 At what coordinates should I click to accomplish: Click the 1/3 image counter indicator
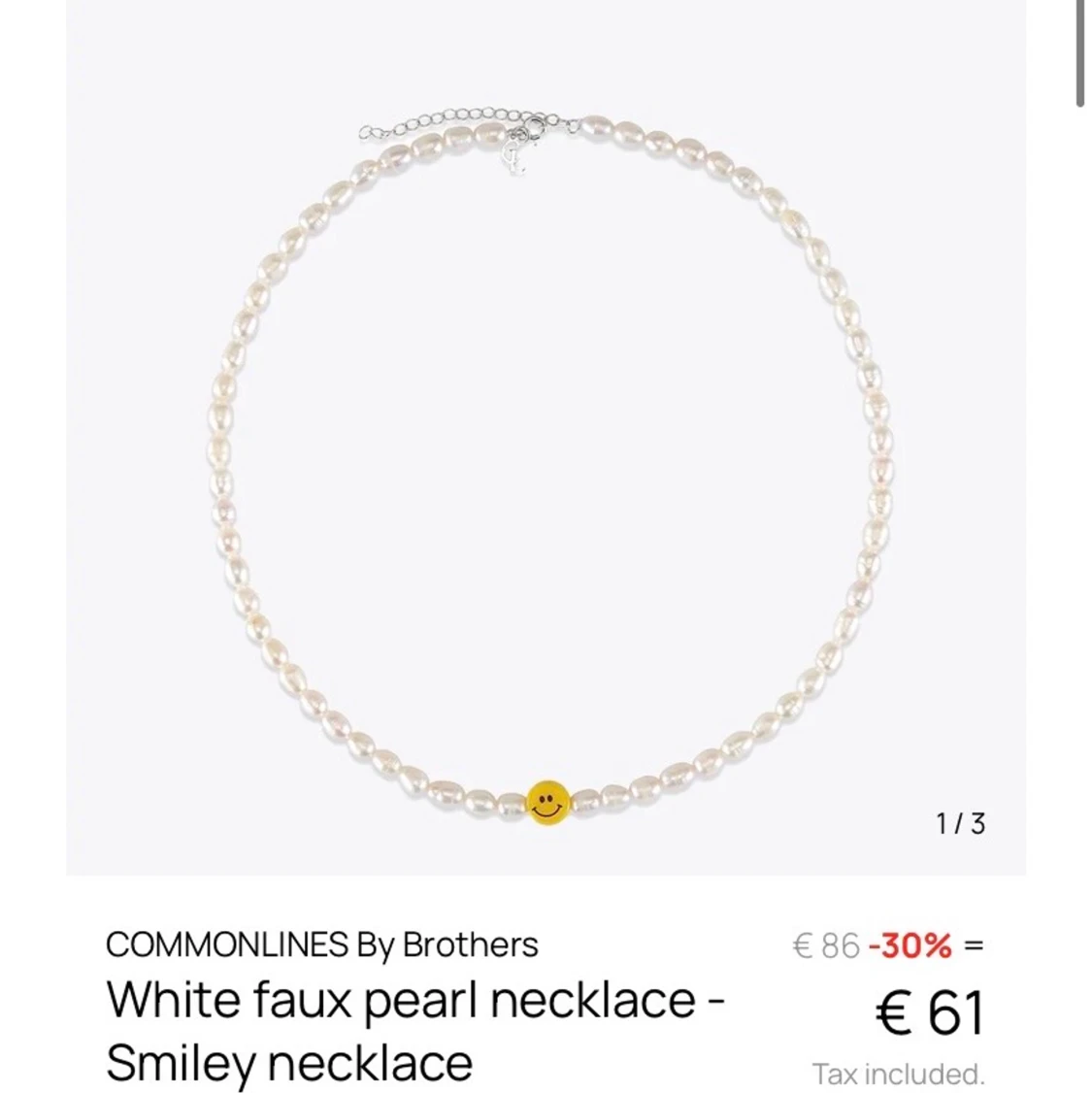click(x=959, y=824)
